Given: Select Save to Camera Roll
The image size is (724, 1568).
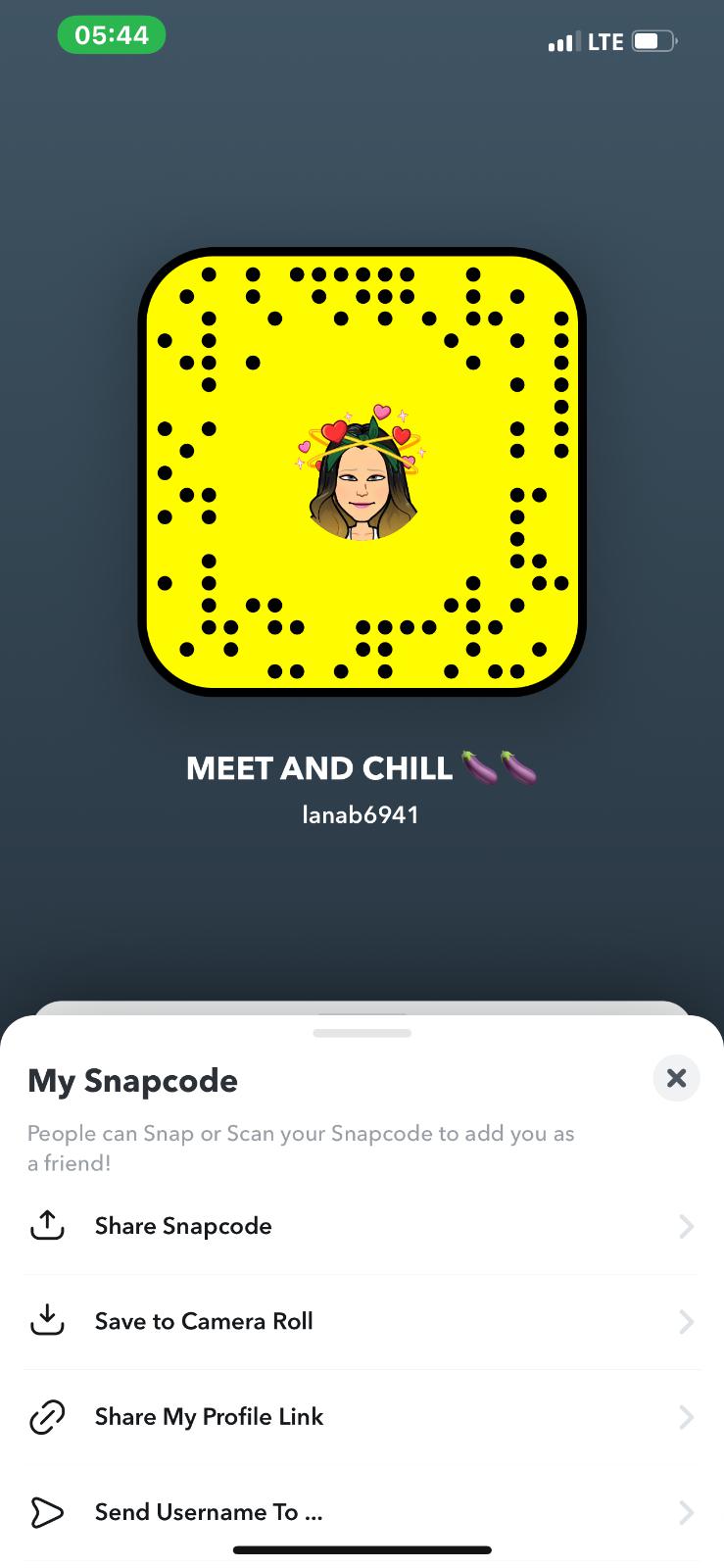Looking at the screenshot, I should click(x=362, y=1321).
